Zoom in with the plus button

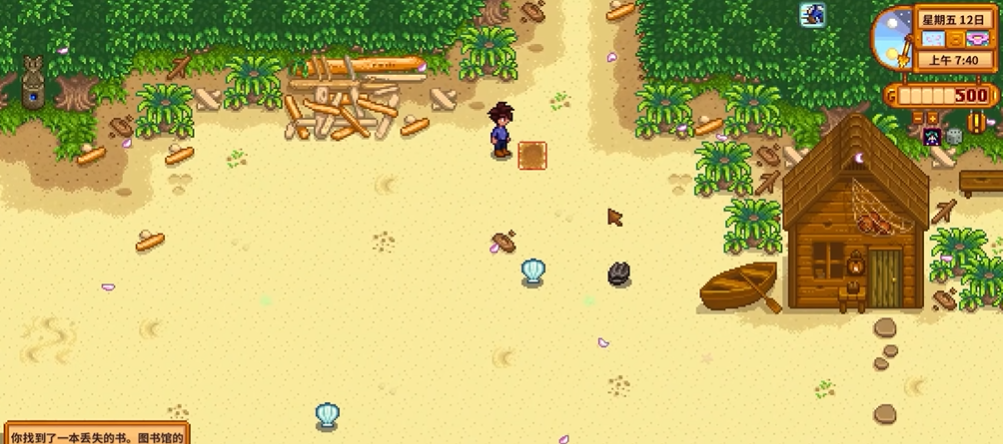coord(933,118)
